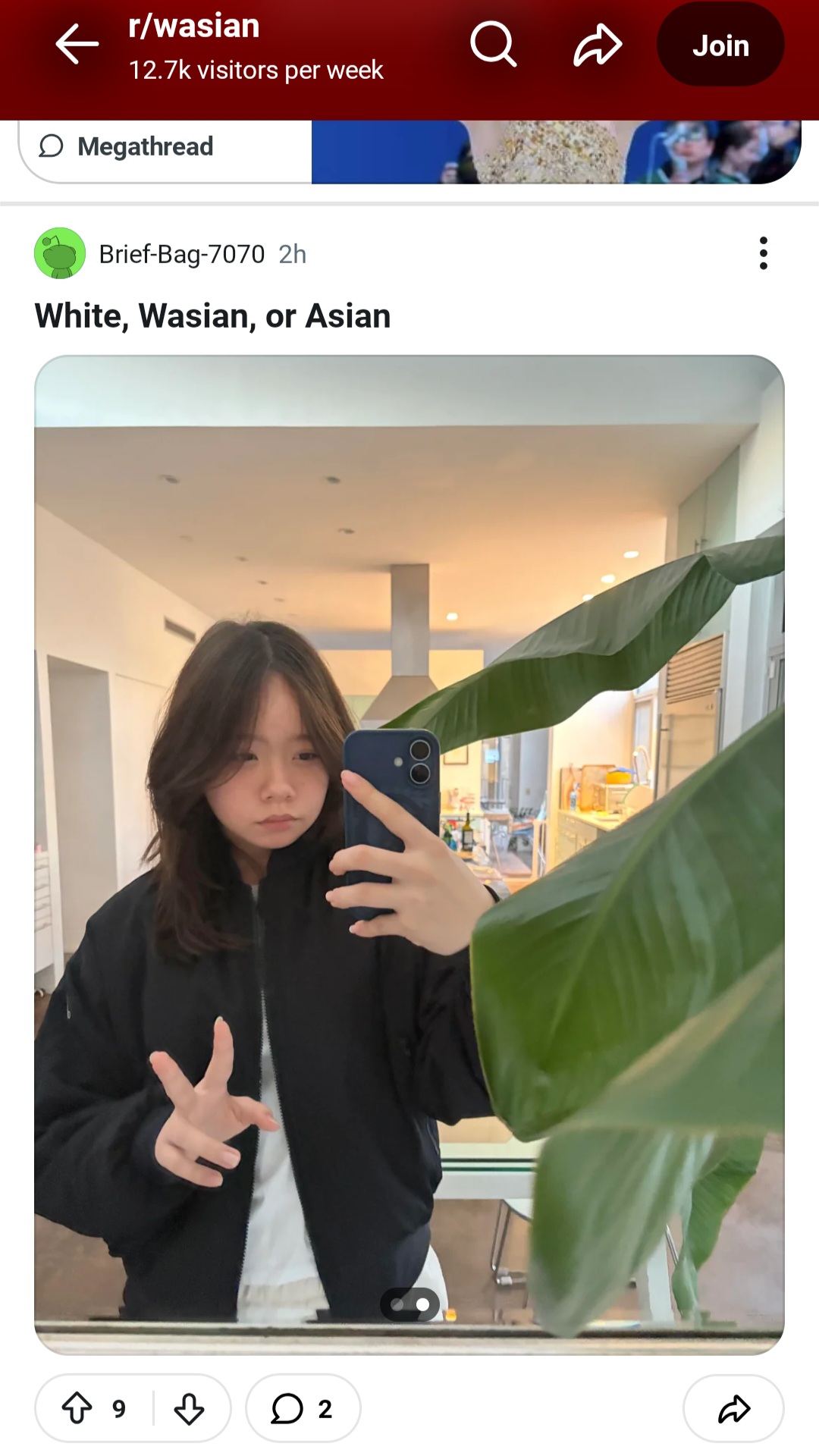The image size is (819, 1456).
Task: Search within the r/wasian community
Action: 493,44
